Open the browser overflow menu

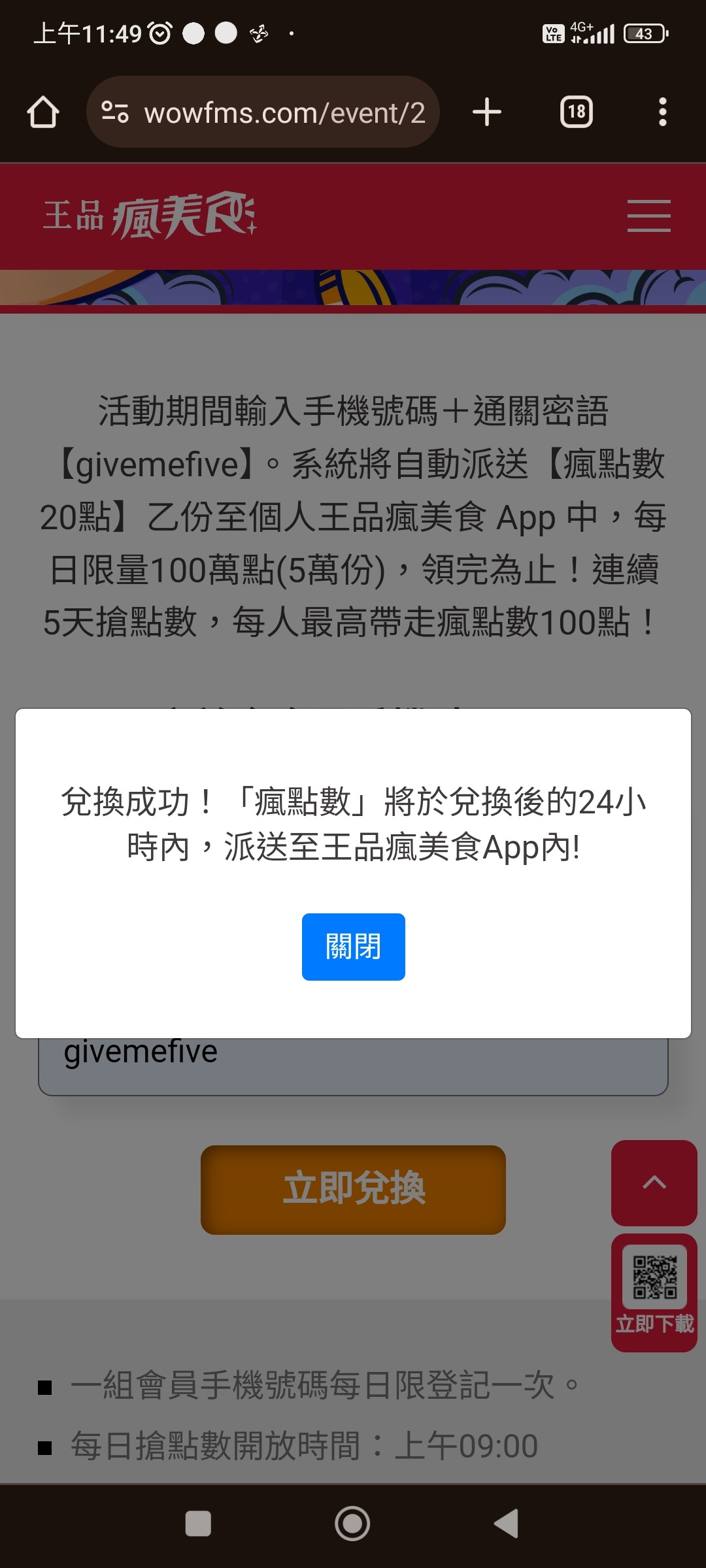[662, 112]
